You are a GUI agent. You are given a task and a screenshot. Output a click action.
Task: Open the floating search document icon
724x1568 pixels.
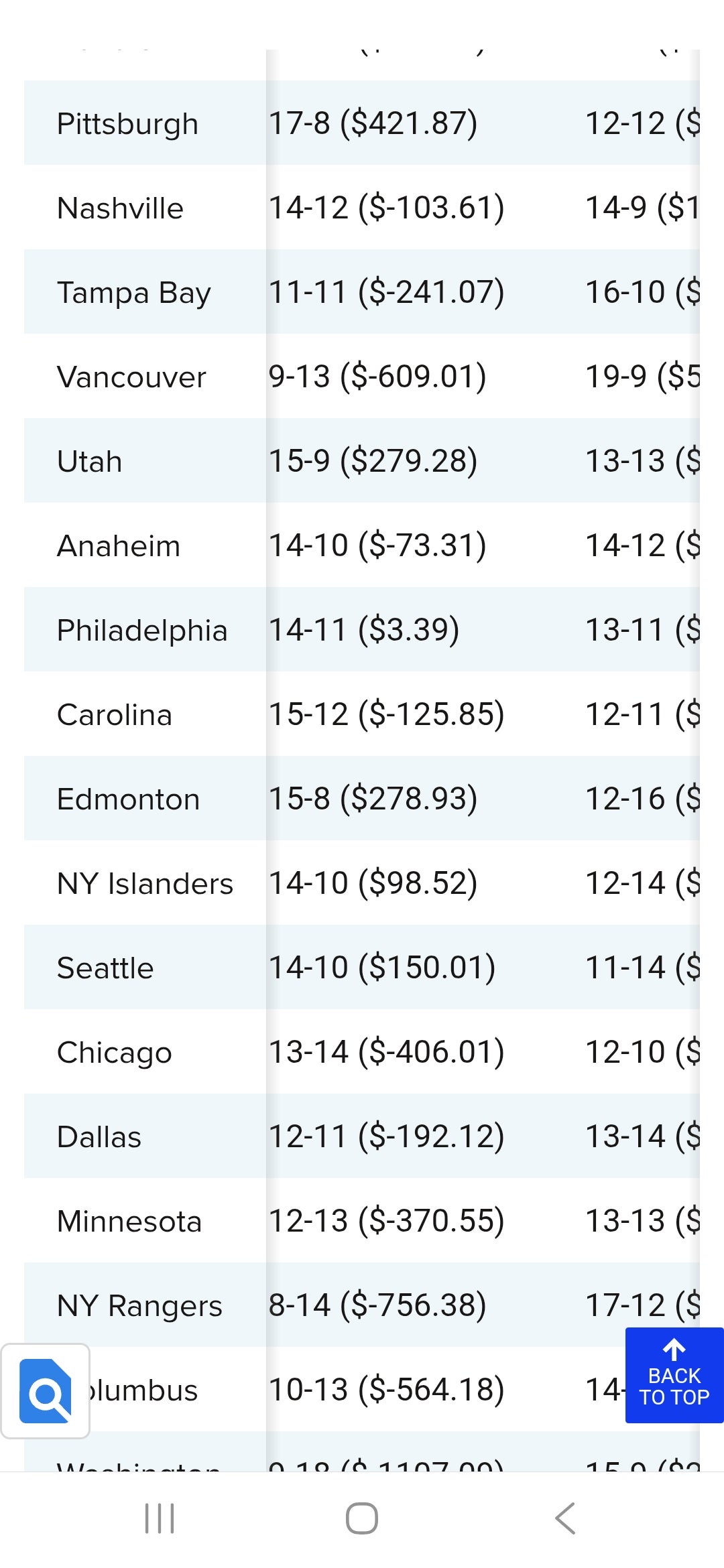[46, 1390]
